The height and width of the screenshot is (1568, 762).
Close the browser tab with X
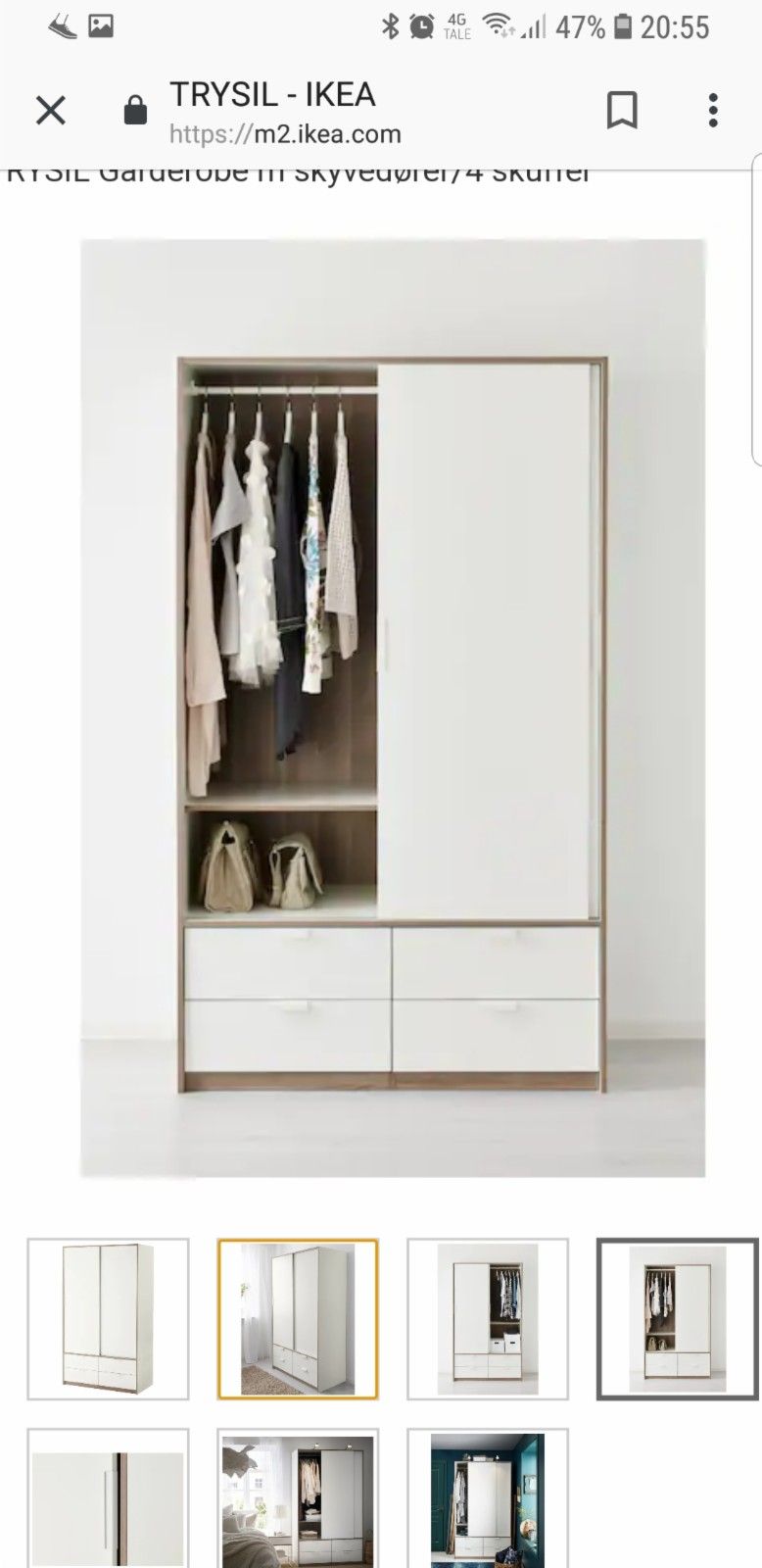pos(50,111)
